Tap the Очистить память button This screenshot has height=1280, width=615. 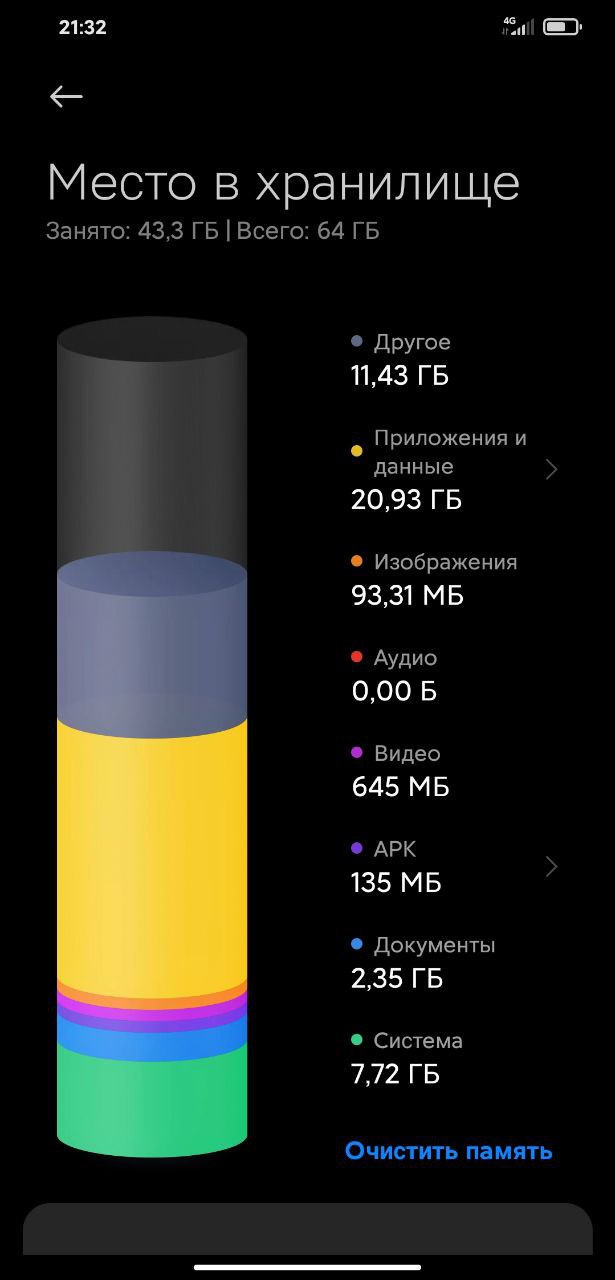click(x=448, y=1151)
